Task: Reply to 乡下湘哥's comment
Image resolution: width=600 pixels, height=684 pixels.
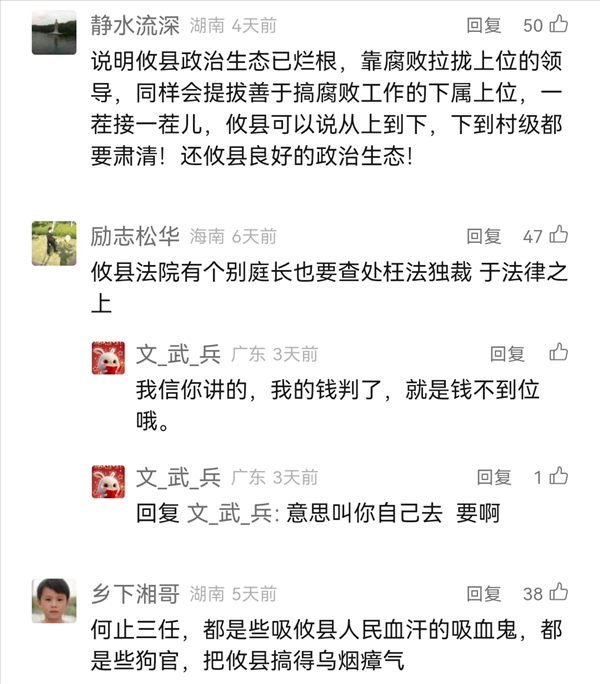Action: click(484, 594)
